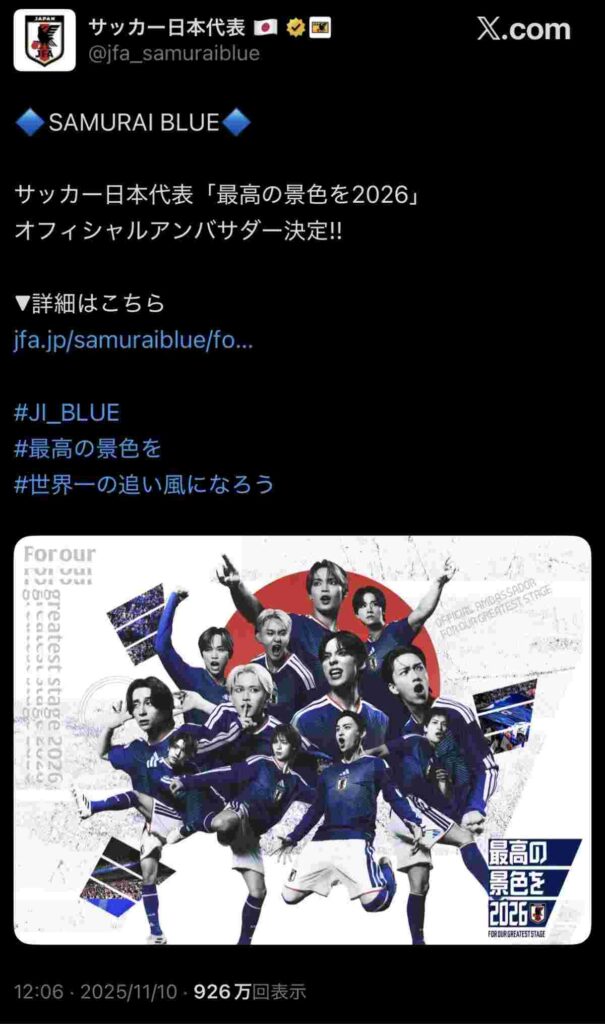Image resolution: width=605 pixels, height=1024 pixels.
Task: Tap the @jfa_samuraiblue account handle
Action: 173,54
